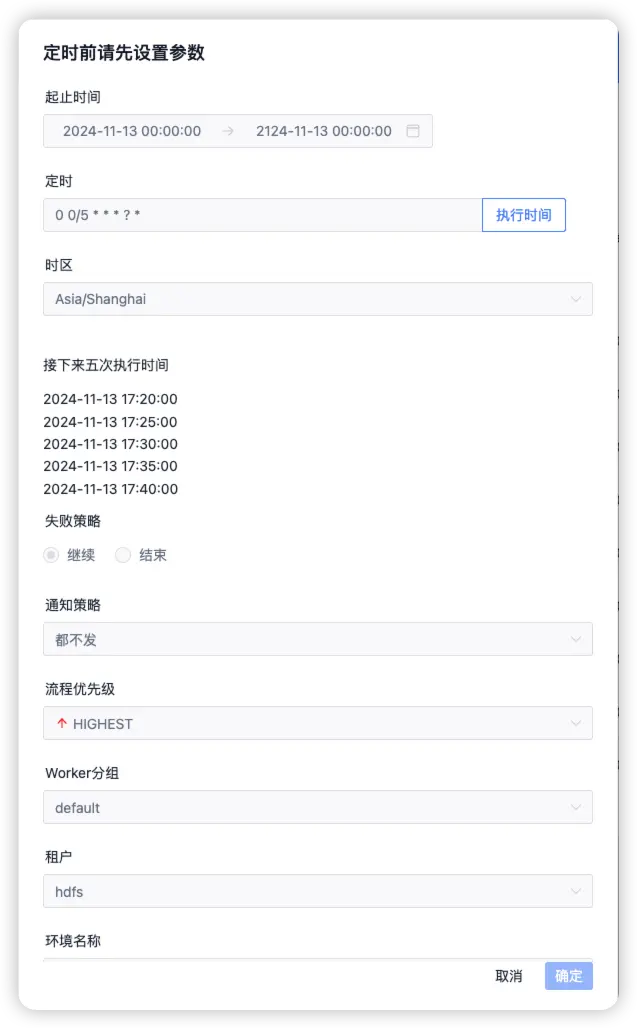637x1028 pixels.
Task: Open the 租户 hdfs dropdown
Action: (x=317, y=891)
